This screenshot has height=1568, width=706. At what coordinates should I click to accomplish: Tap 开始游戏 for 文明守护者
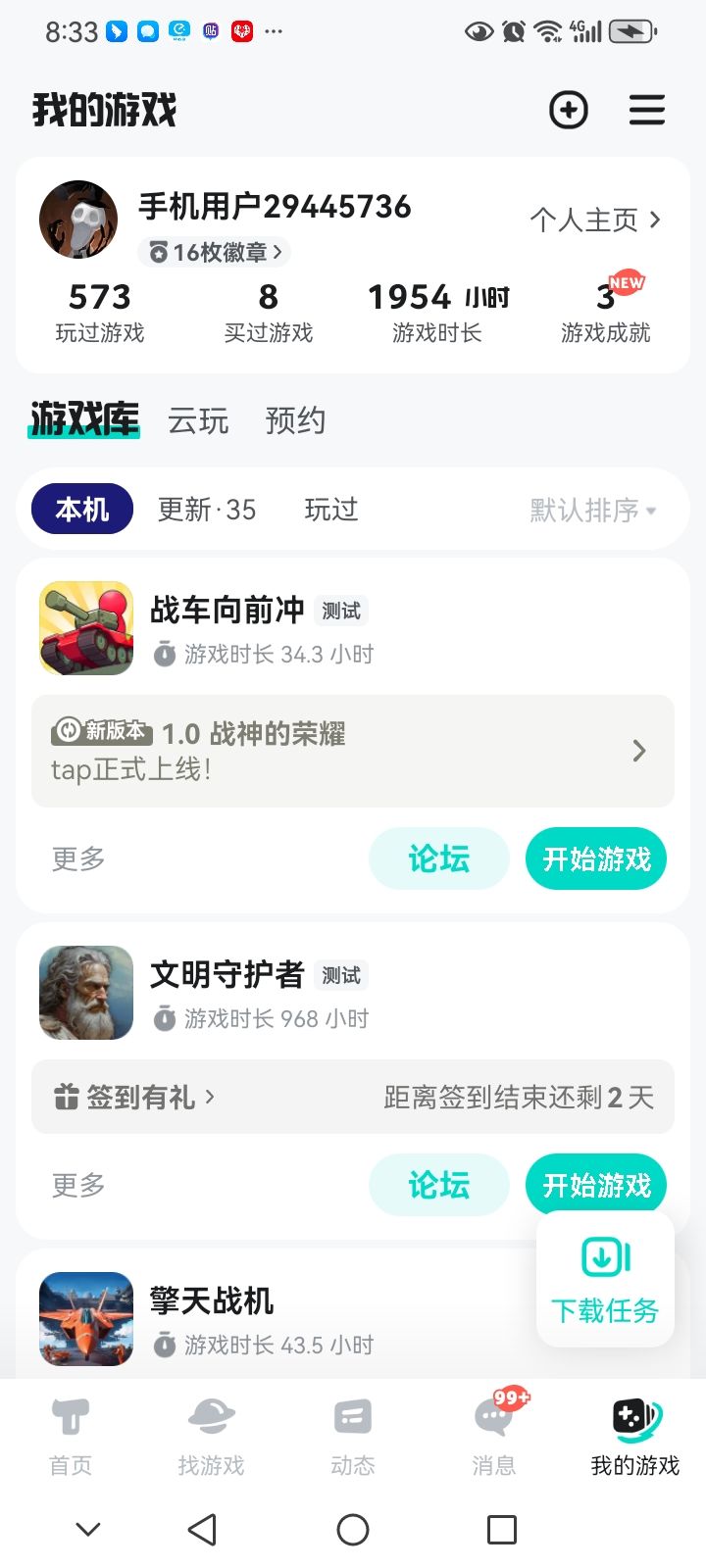point(595,1185)
